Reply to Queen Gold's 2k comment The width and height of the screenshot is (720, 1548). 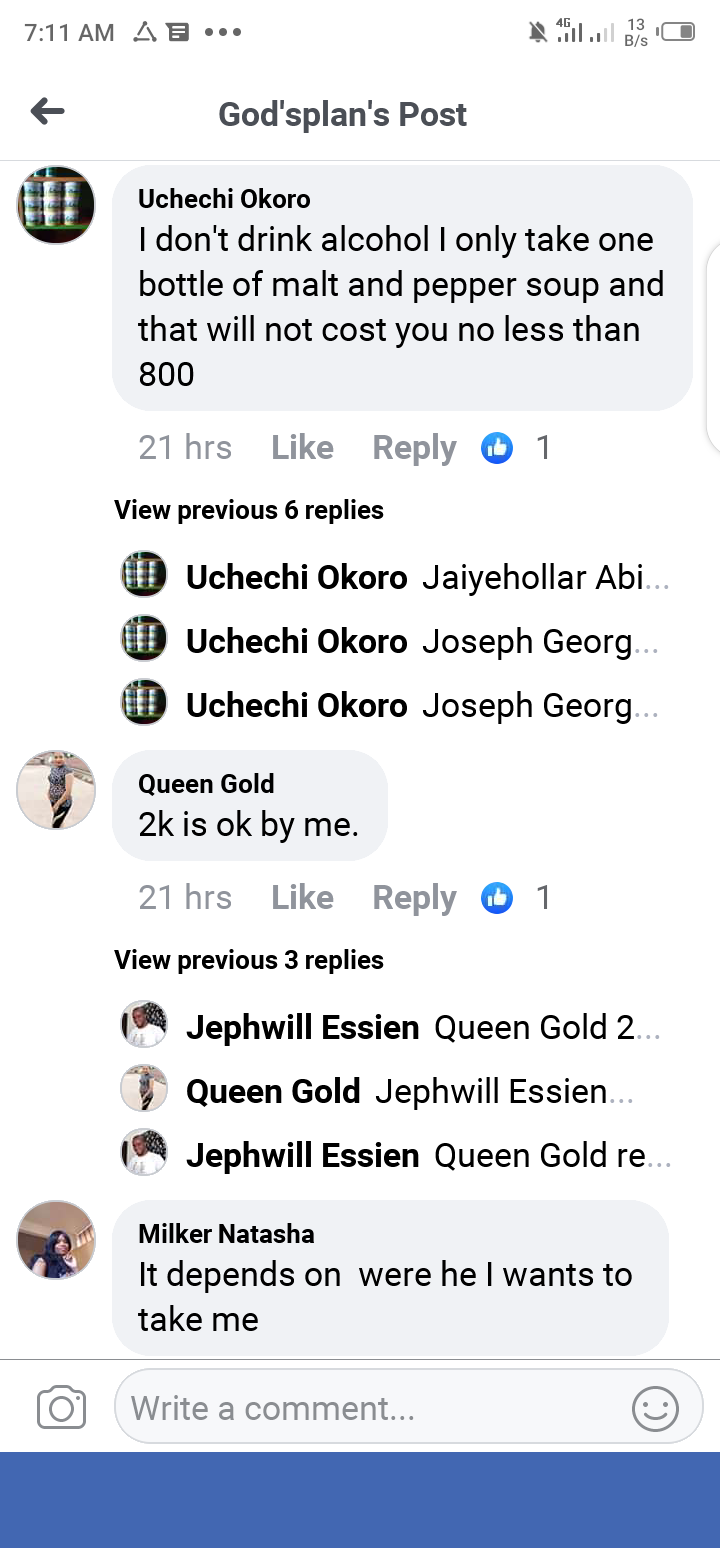pyautogui.click(x=414, y=898)
